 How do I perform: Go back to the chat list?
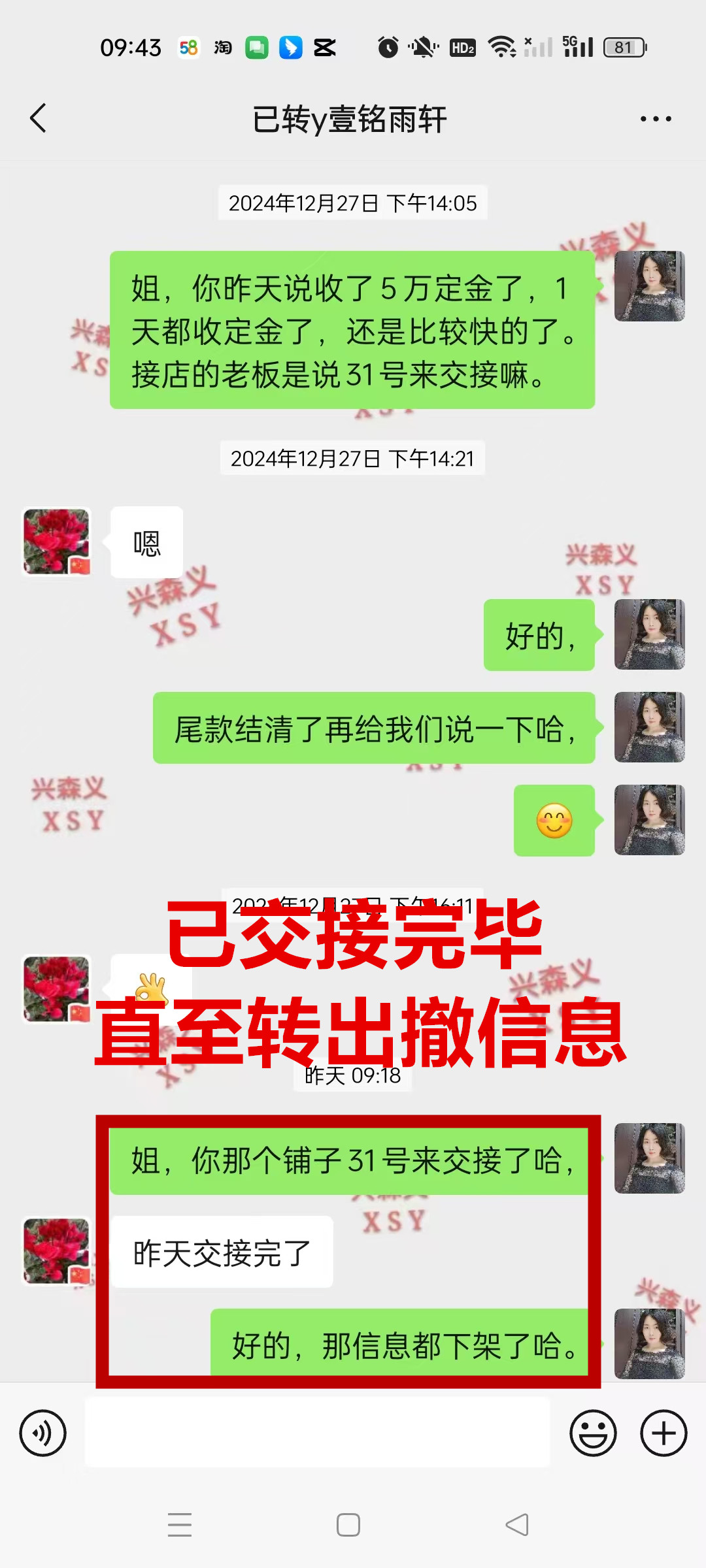[39, 118]
